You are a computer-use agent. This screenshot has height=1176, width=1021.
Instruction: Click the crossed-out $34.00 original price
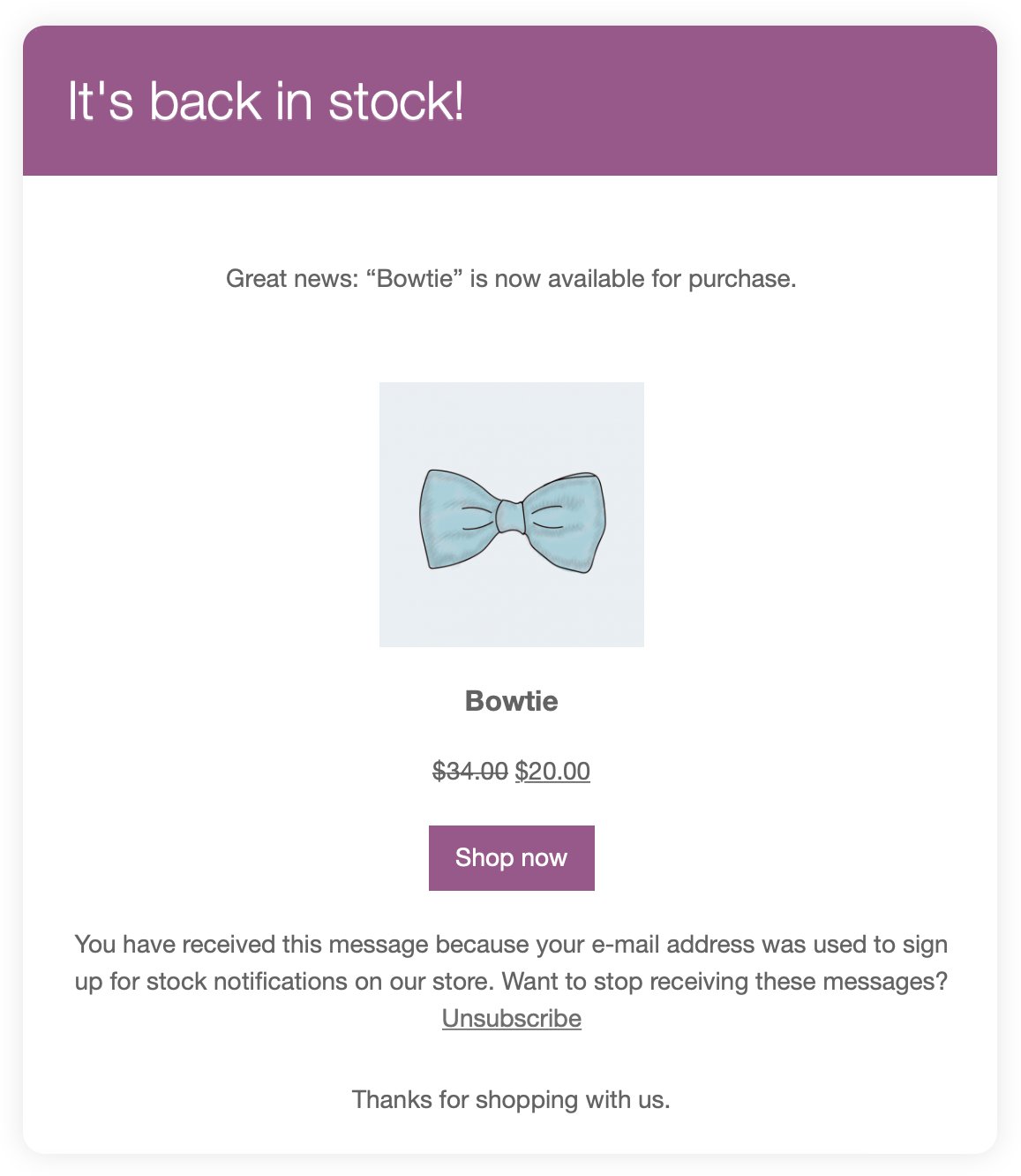tap(469, 771)
